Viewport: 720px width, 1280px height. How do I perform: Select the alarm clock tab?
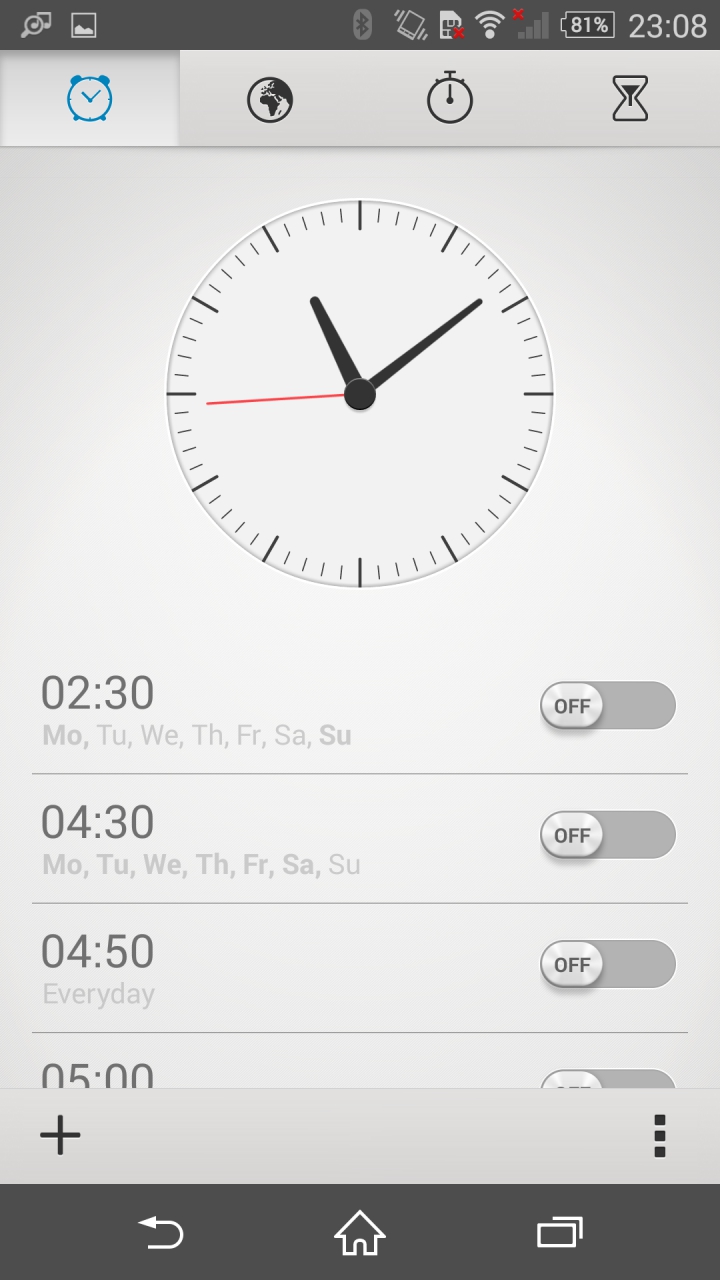click(90, 99)
